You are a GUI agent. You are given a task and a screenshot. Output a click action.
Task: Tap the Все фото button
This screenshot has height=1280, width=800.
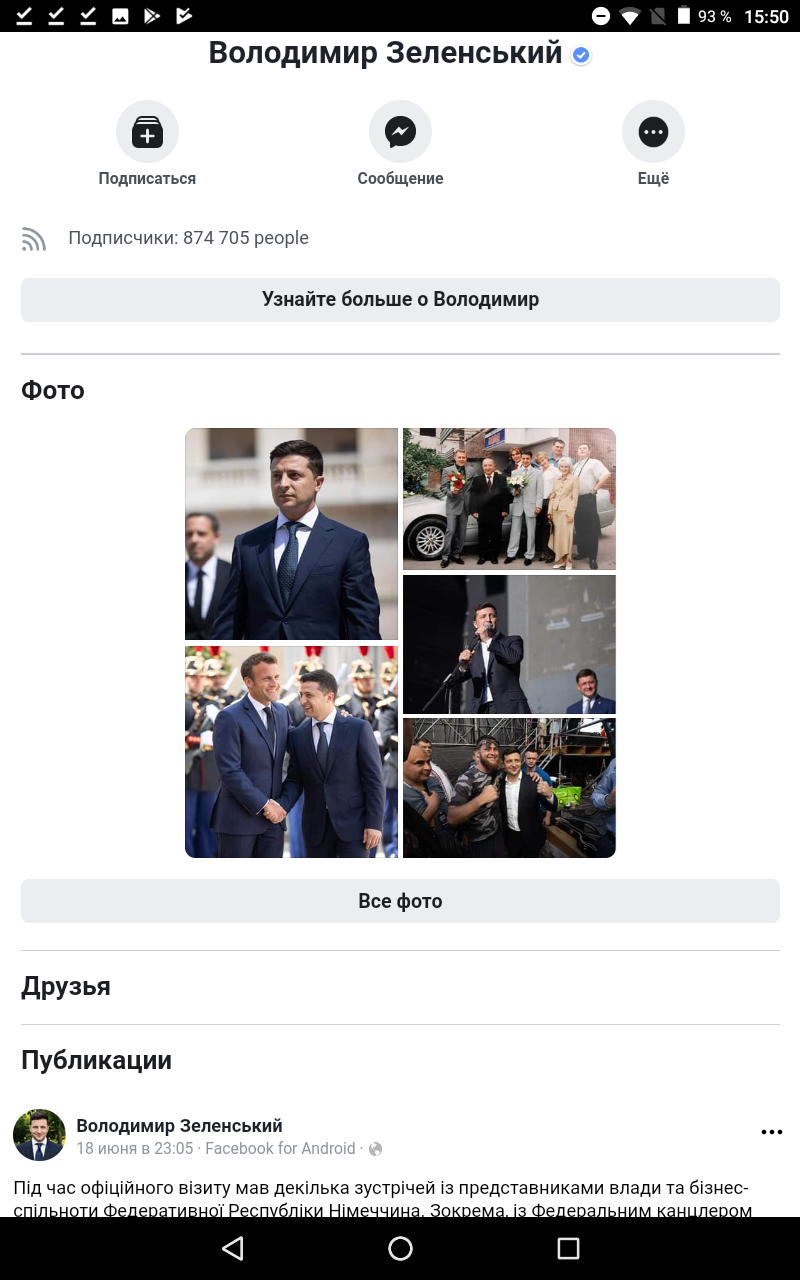pyautogui.click(x=400, y=901)
